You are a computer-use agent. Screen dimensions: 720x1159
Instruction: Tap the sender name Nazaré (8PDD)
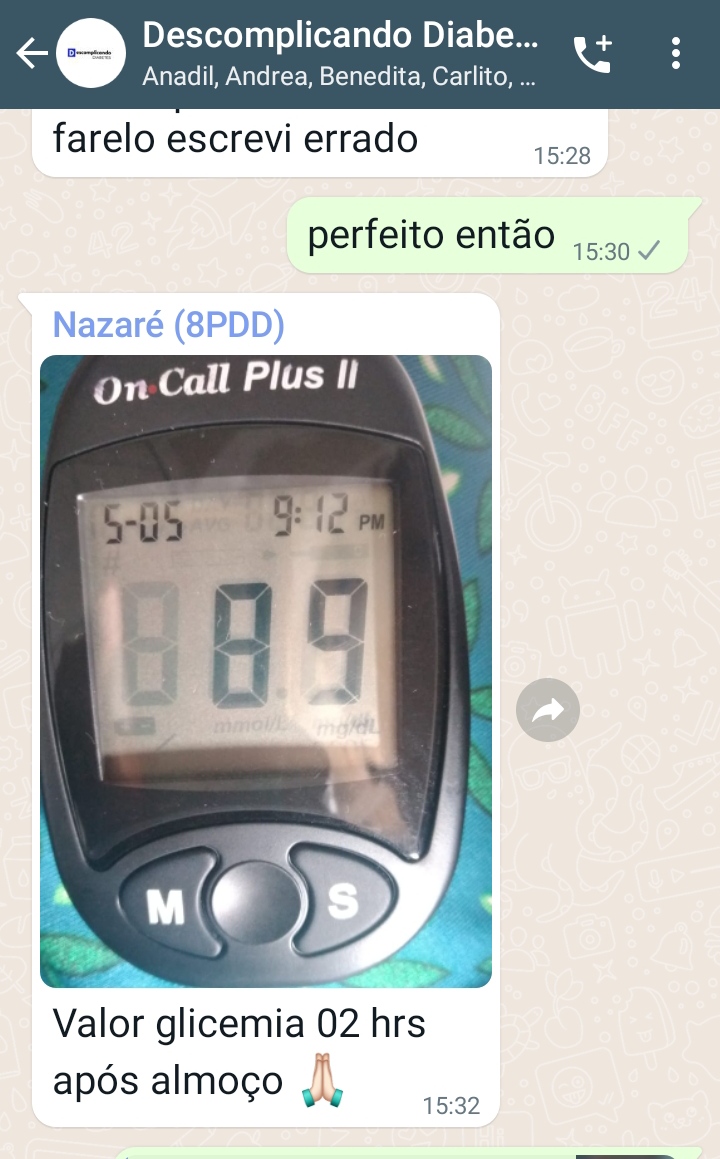coord(169,325)
